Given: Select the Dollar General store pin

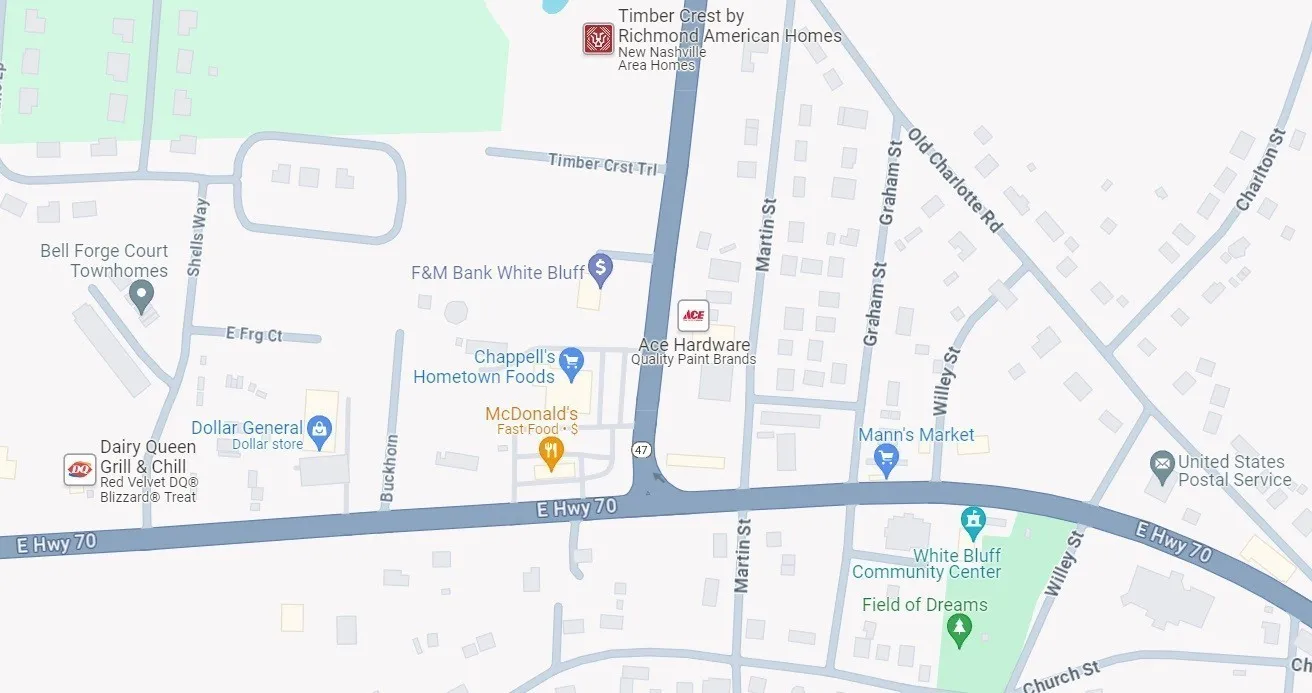Looking at the screenshot, I should pos(319,432).
